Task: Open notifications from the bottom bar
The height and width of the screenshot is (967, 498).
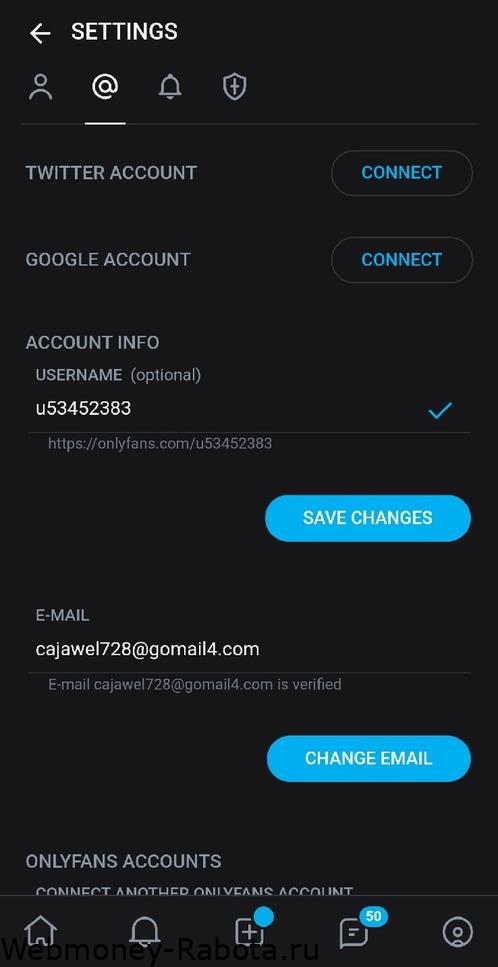Action: 145,931
